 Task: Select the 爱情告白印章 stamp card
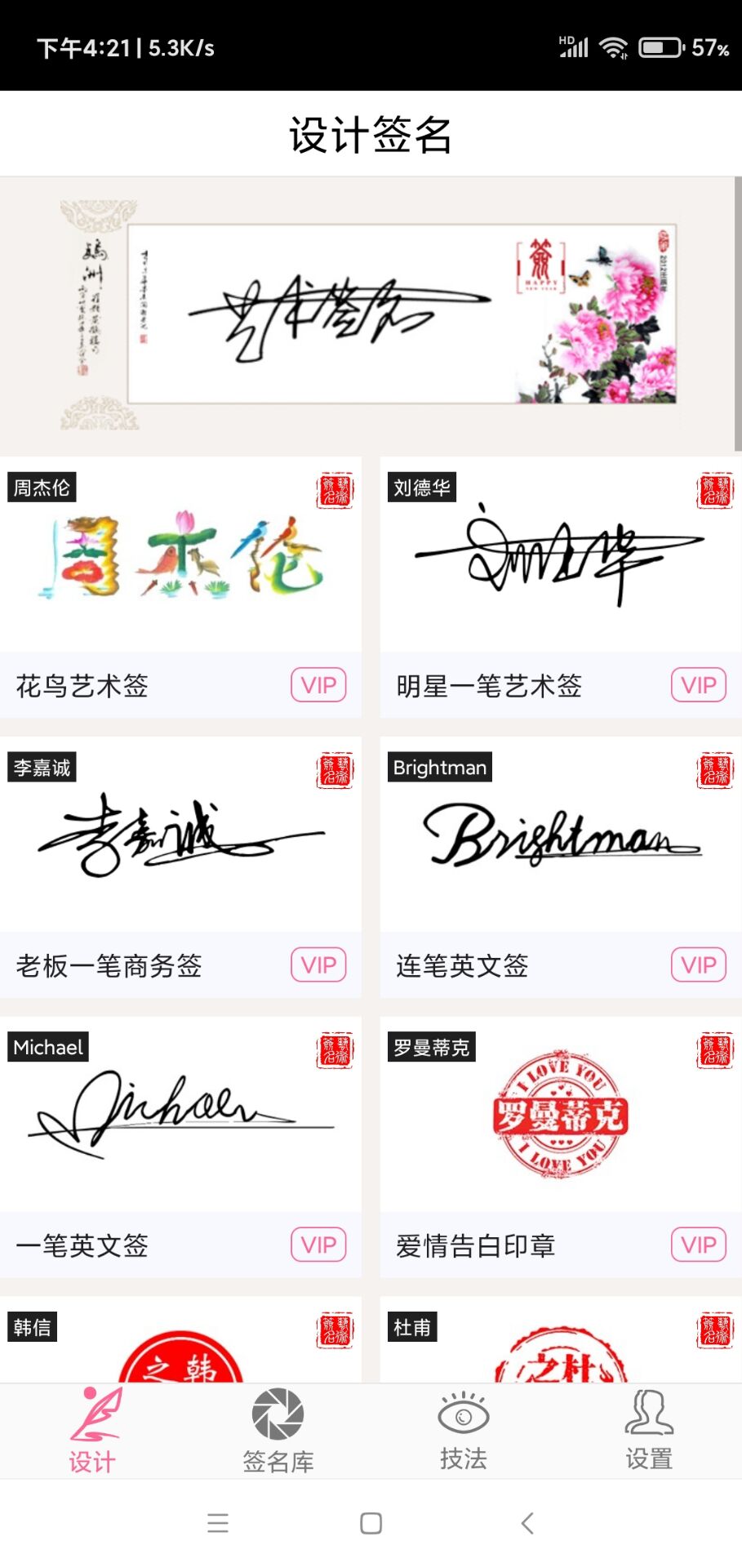click(561, 1147)
